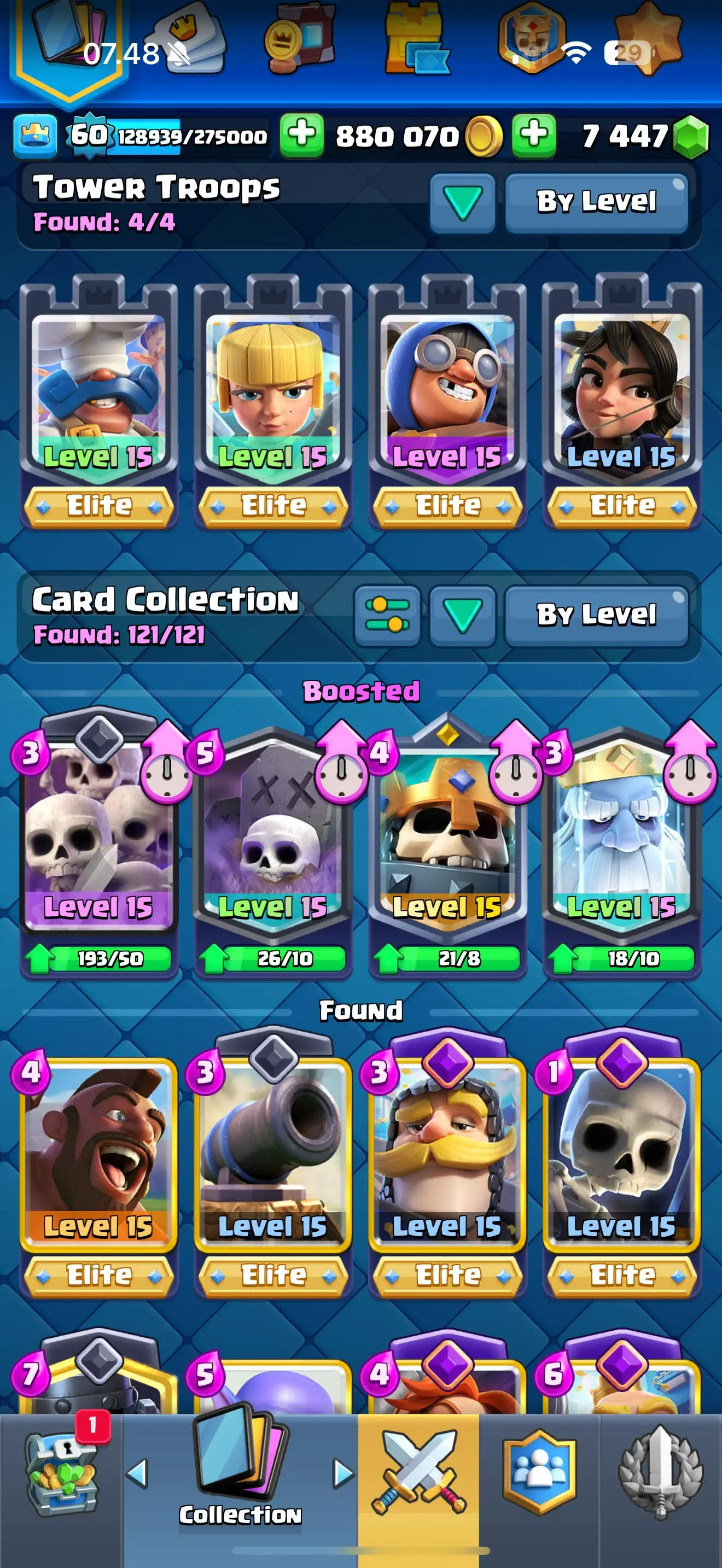Open the Clan social tab

[x=539, y=1473]
